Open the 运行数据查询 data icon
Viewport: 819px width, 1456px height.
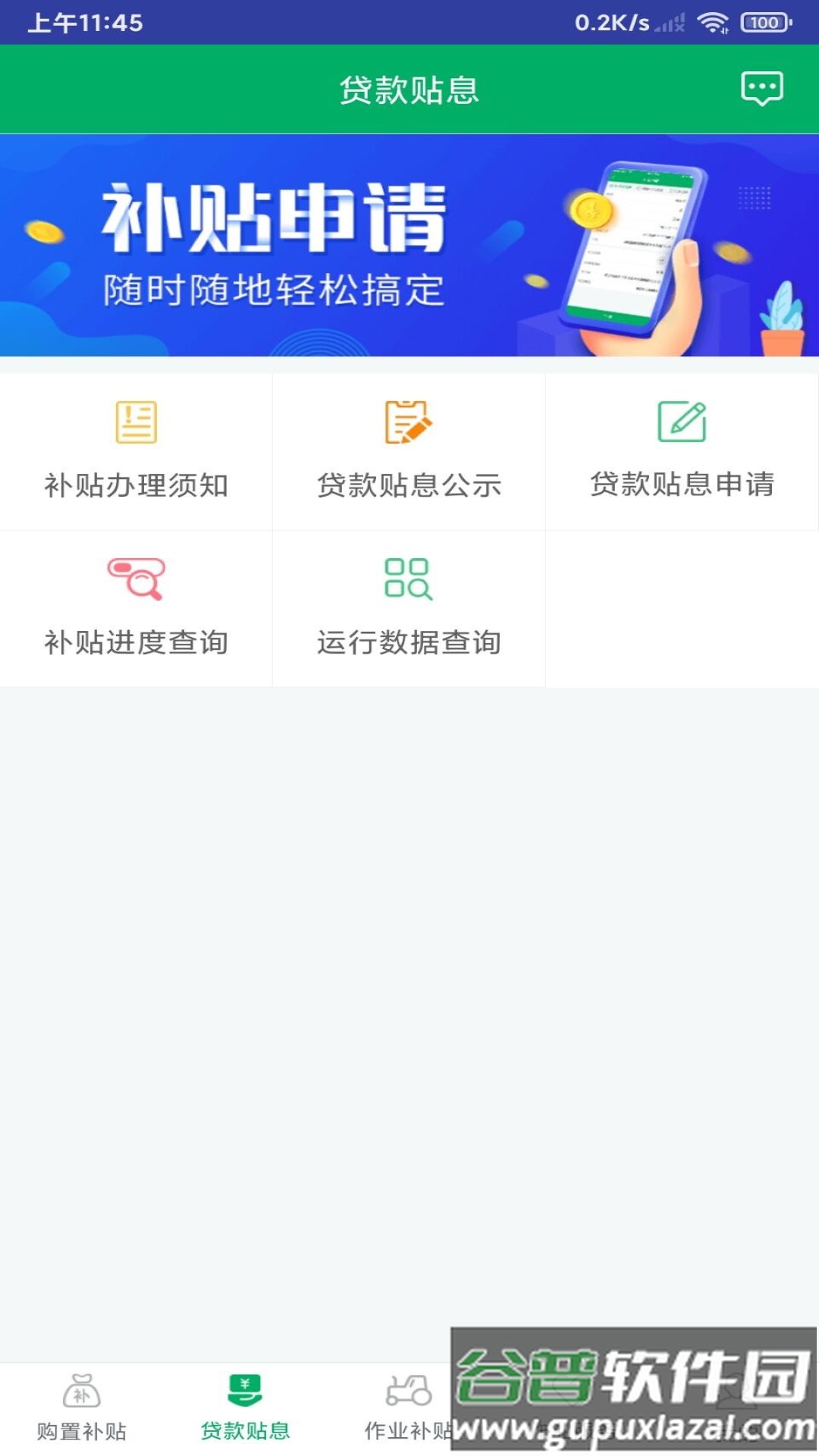coord(408,578)
